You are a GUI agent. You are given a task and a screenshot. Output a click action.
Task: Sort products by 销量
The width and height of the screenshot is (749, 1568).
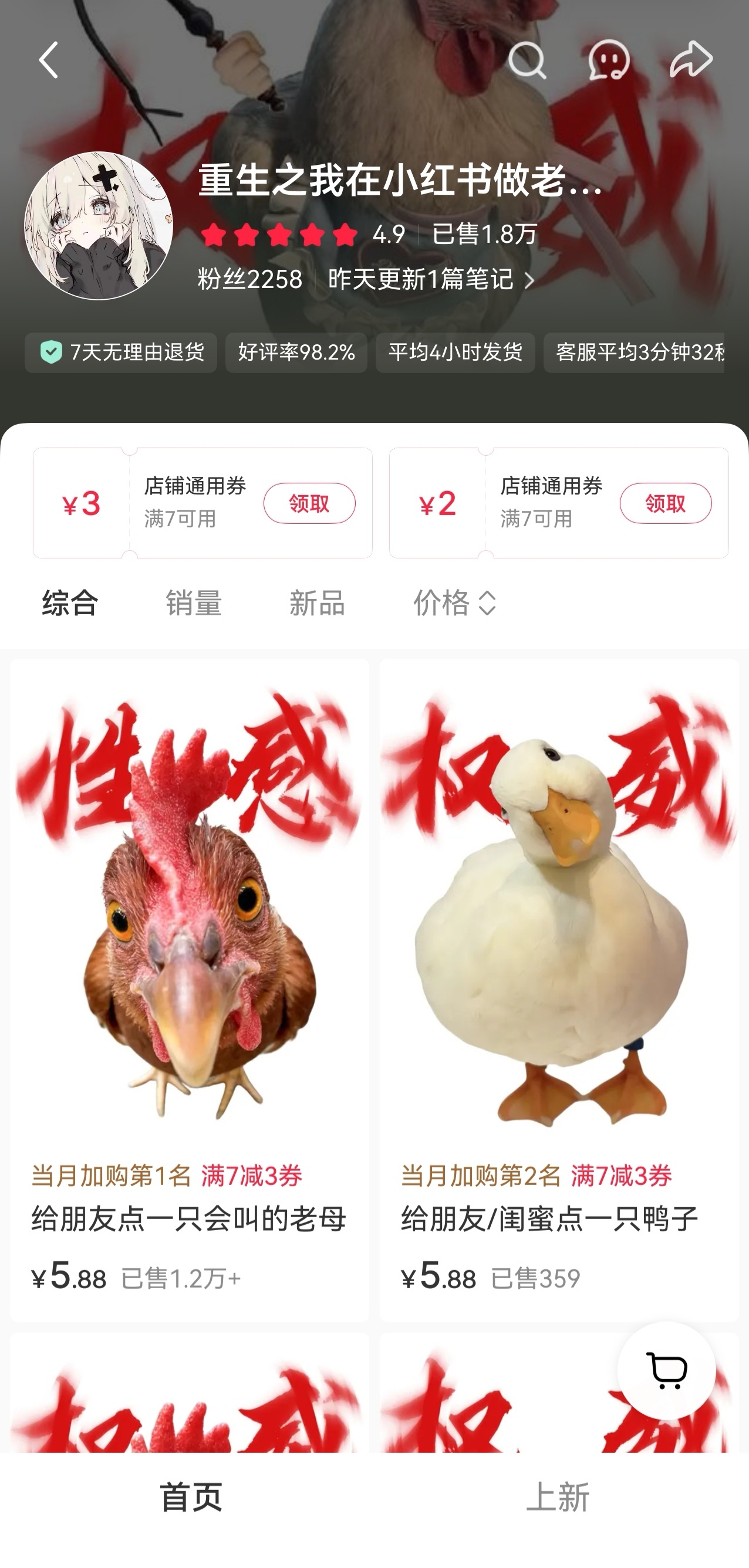coord(194,603)
